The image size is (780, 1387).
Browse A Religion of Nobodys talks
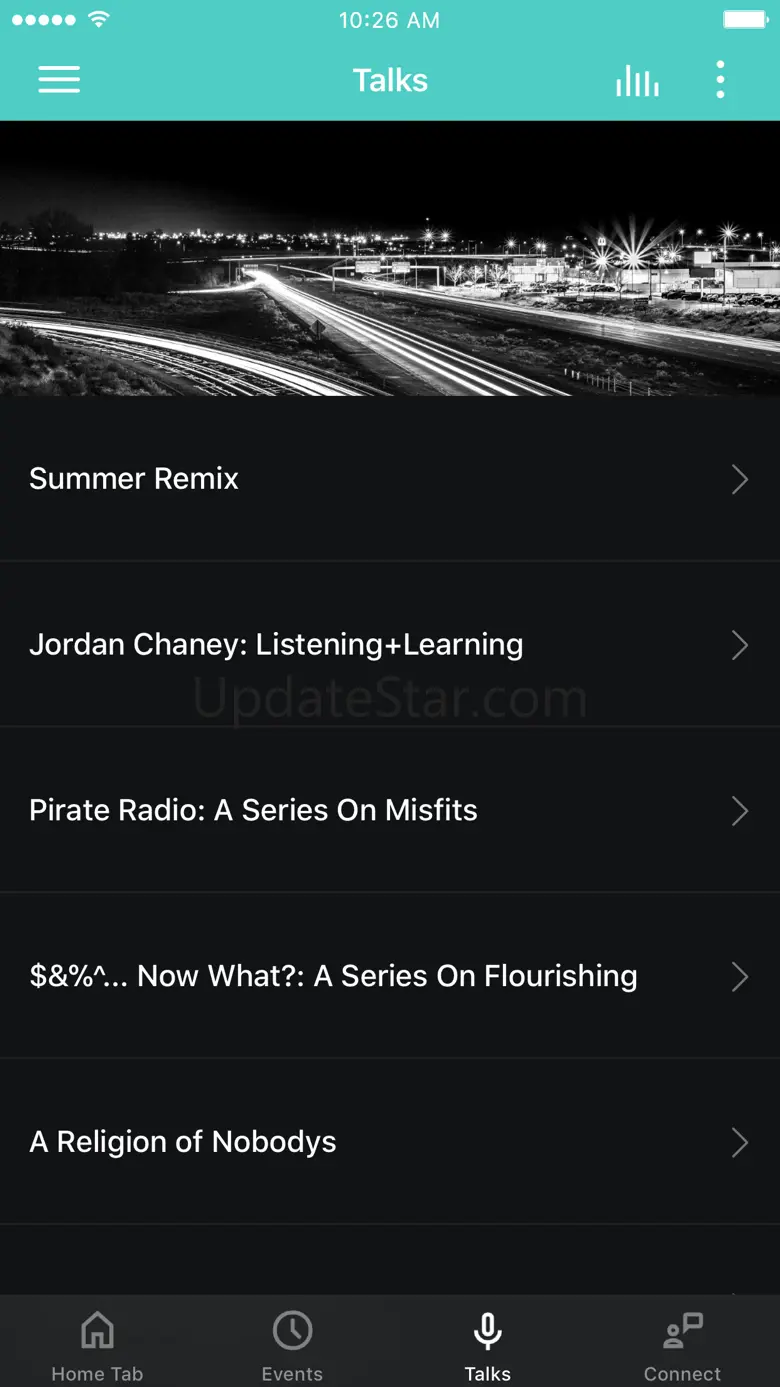(x=389, y=1142)
